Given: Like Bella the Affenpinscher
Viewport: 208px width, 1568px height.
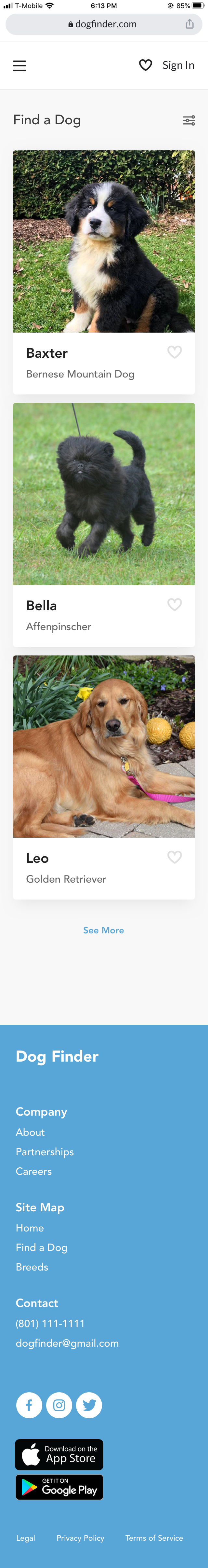Looking at the screenshot, I should [x=175, y=604].
